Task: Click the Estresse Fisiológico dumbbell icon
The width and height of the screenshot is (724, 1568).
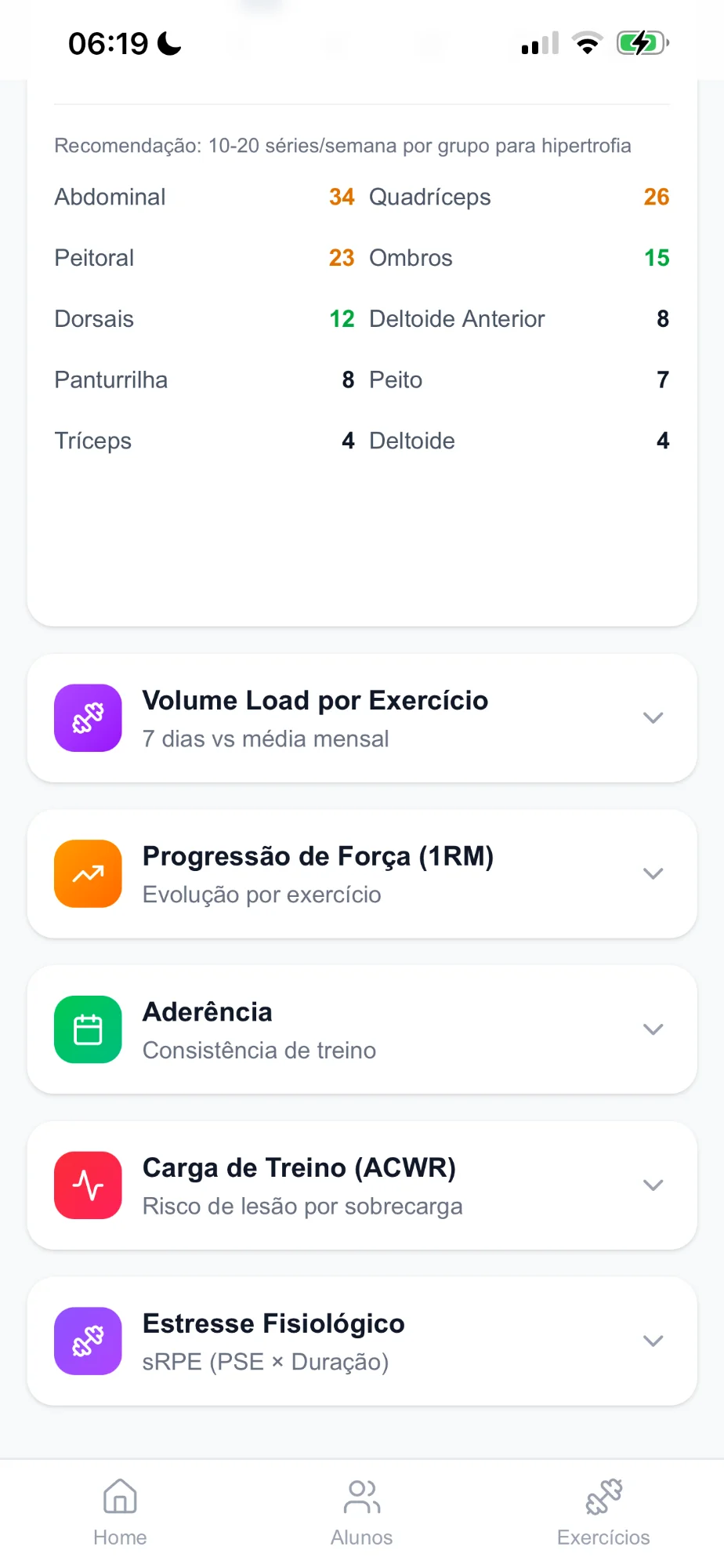Action: pyautogui.click(x=87, y=1341)
